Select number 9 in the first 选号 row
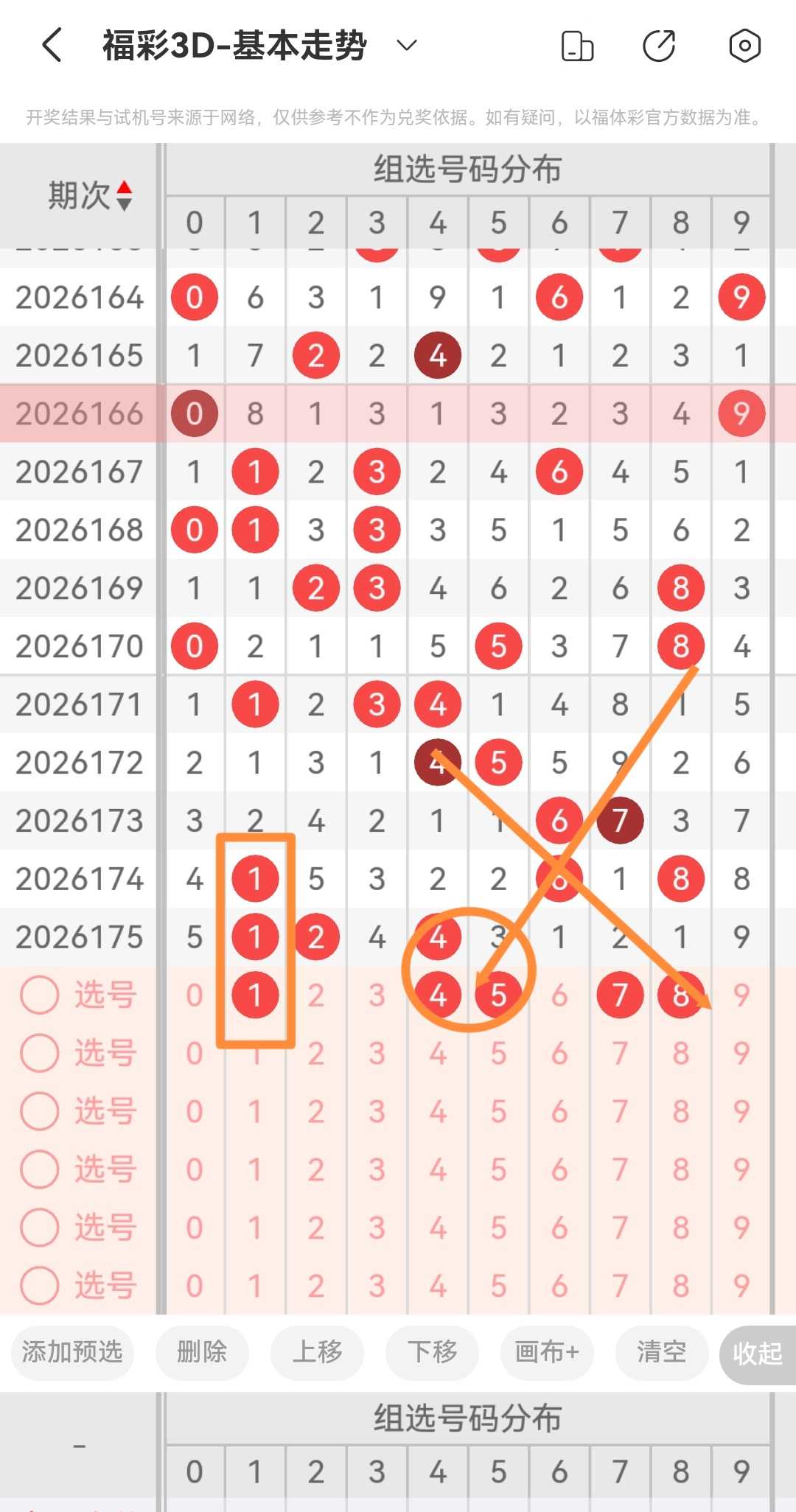Image resolution: width=796 pixels, height=1512 pixels. tap(741, 995)
